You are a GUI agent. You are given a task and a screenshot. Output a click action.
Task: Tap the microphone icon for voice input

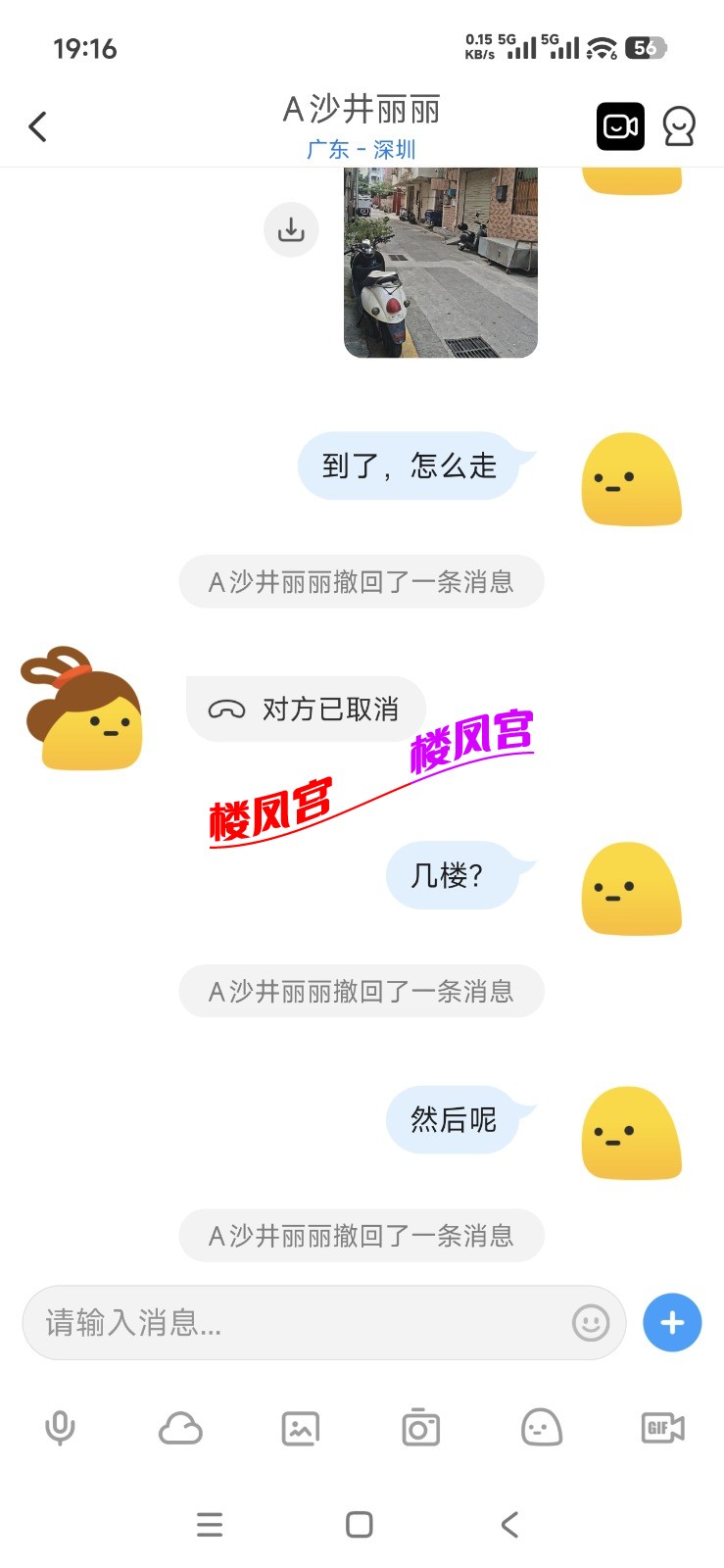(x=60, y=1428)
